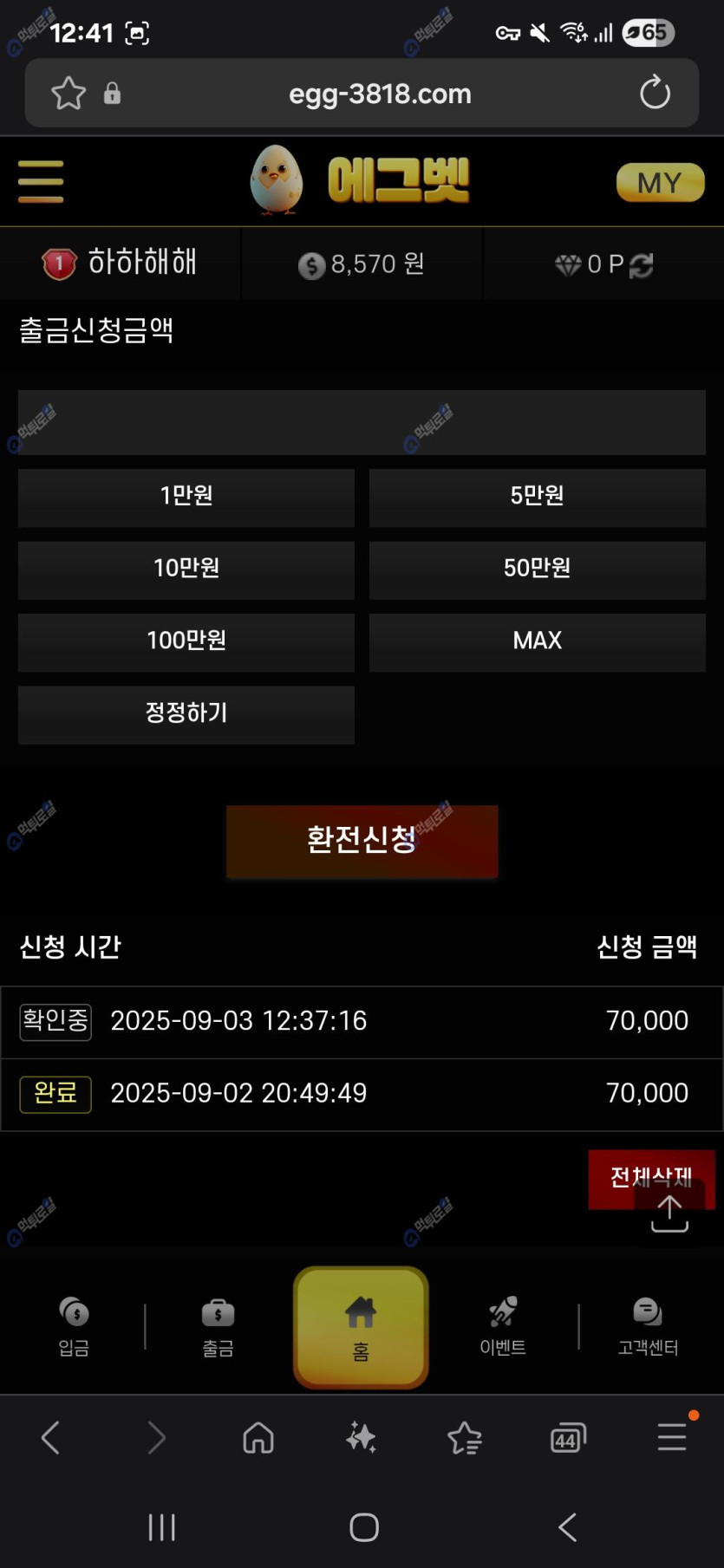Choose the 100만원 amount button
Screen dimensions: 724x1568
click(186, 641)
